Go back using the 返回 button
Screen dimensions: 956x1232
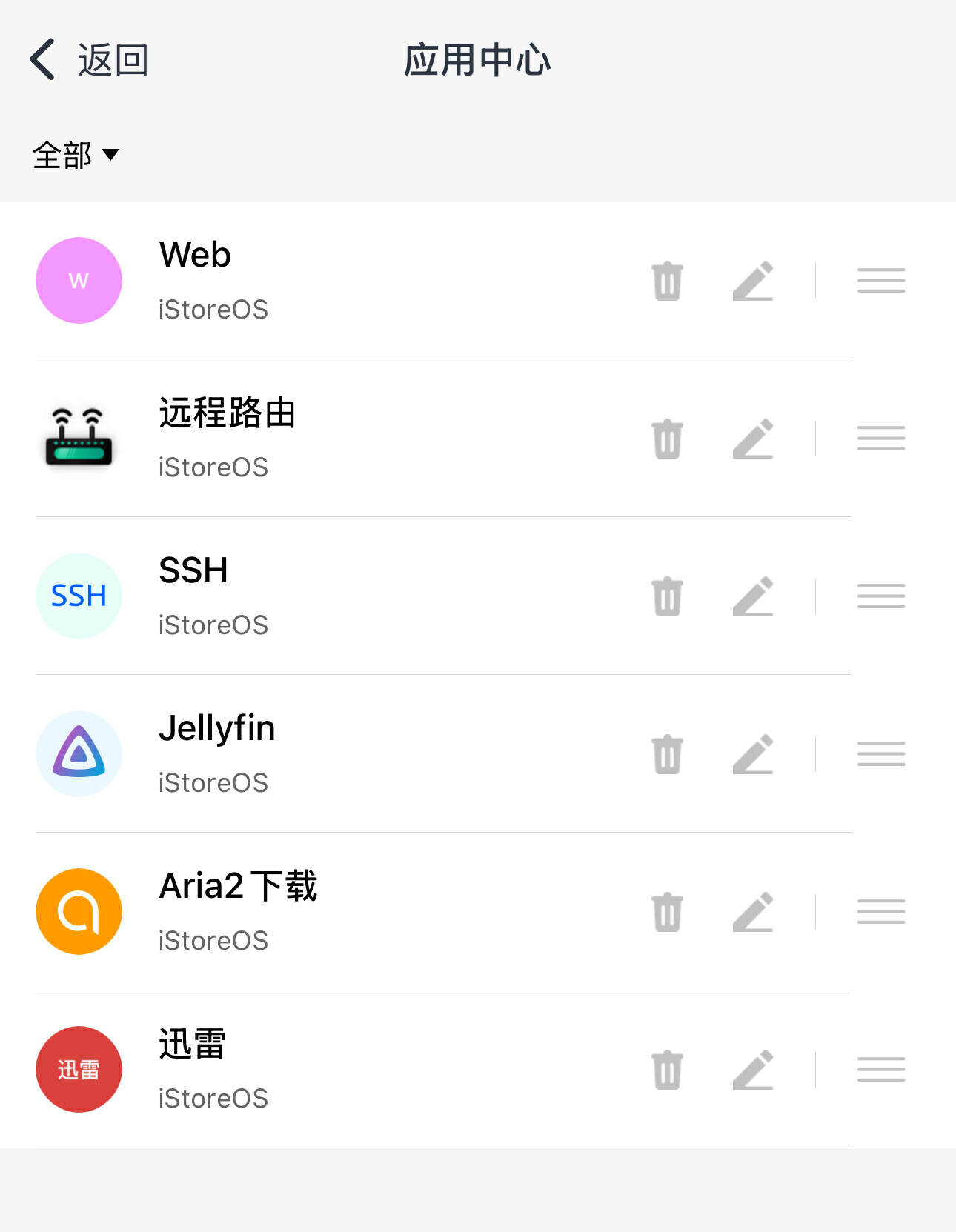tap(89, 59)
